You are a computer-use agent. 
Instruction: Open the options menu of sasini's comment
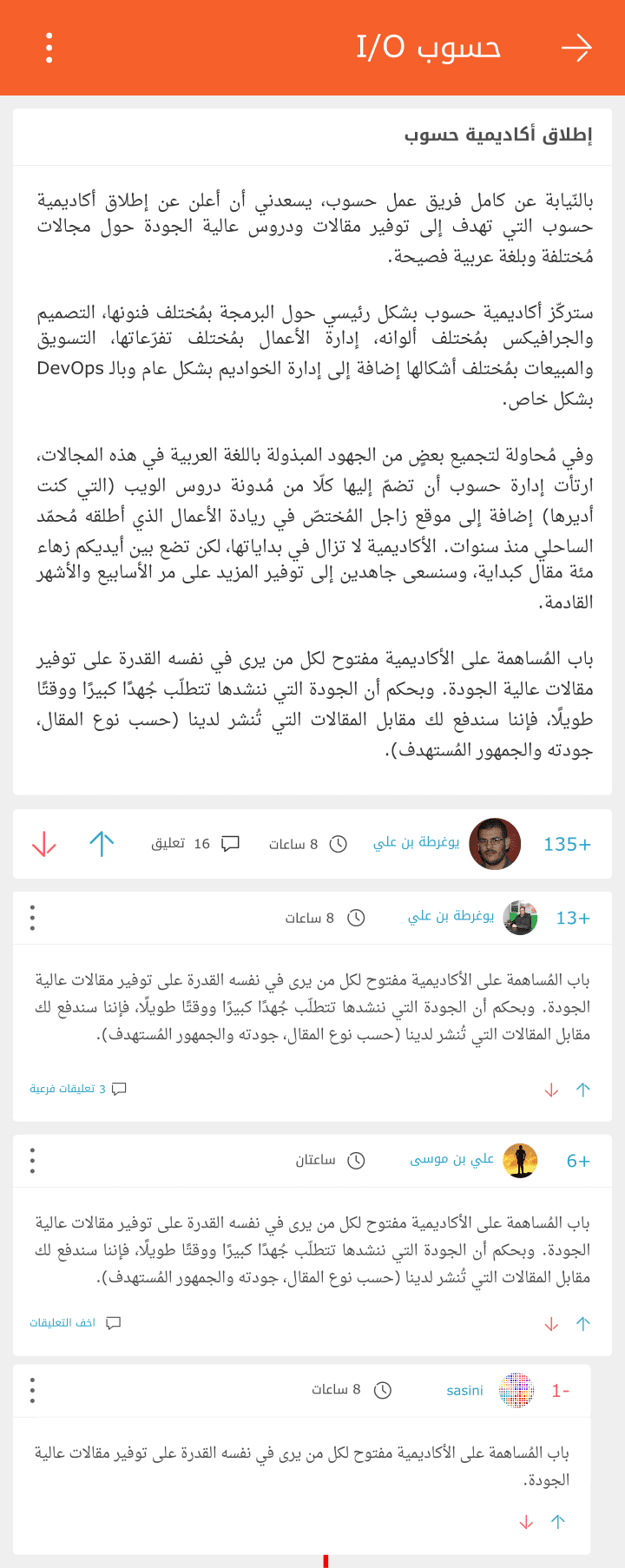point(32,1390)
